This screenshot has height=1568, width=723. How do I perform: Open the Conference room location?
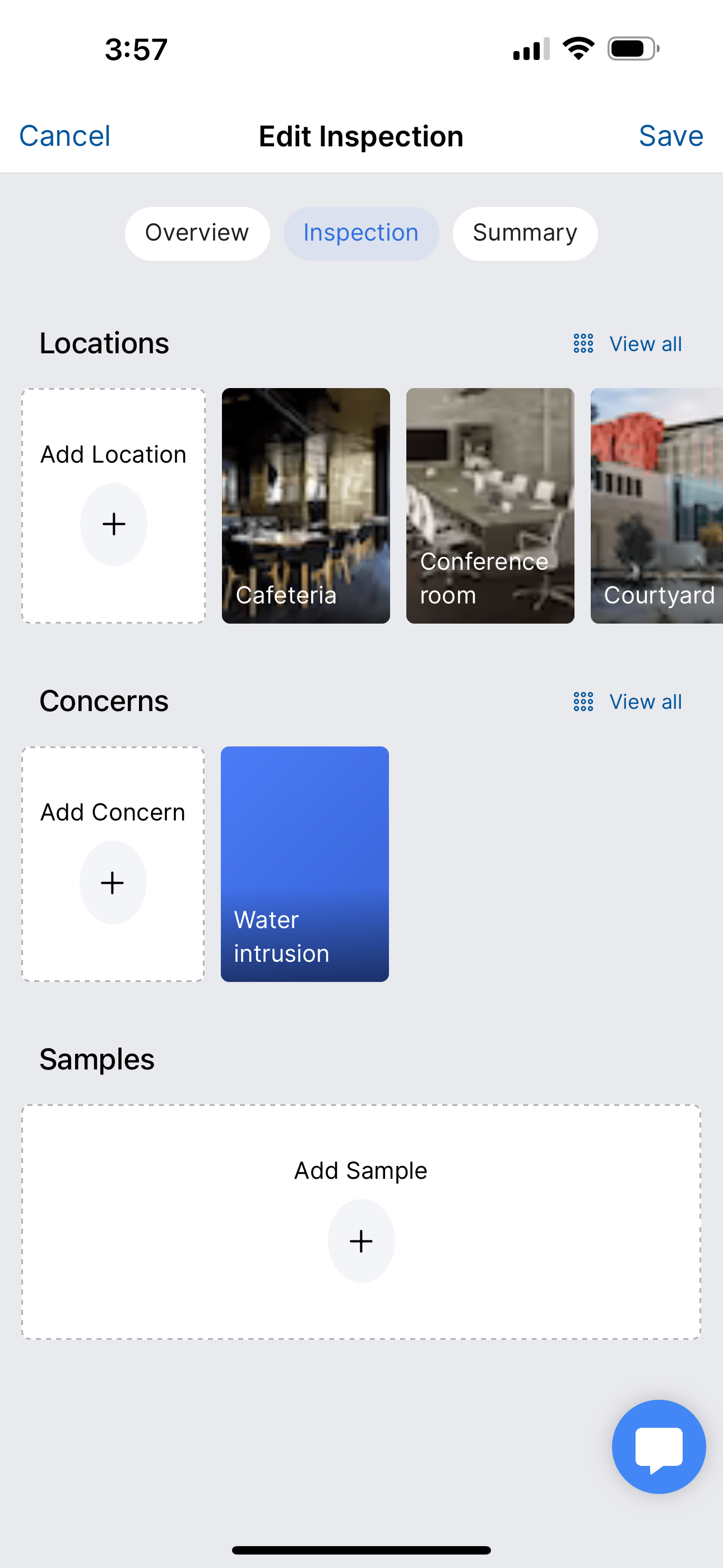click(x=490, y=505)
